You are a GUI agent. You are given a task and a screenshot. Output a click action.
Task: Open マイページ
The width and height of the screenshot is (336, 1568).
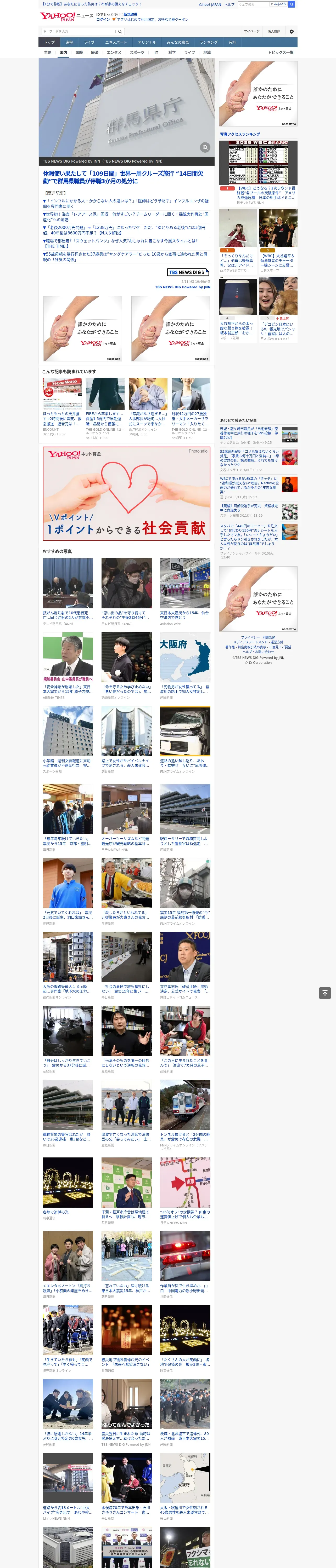coord(251,31)
